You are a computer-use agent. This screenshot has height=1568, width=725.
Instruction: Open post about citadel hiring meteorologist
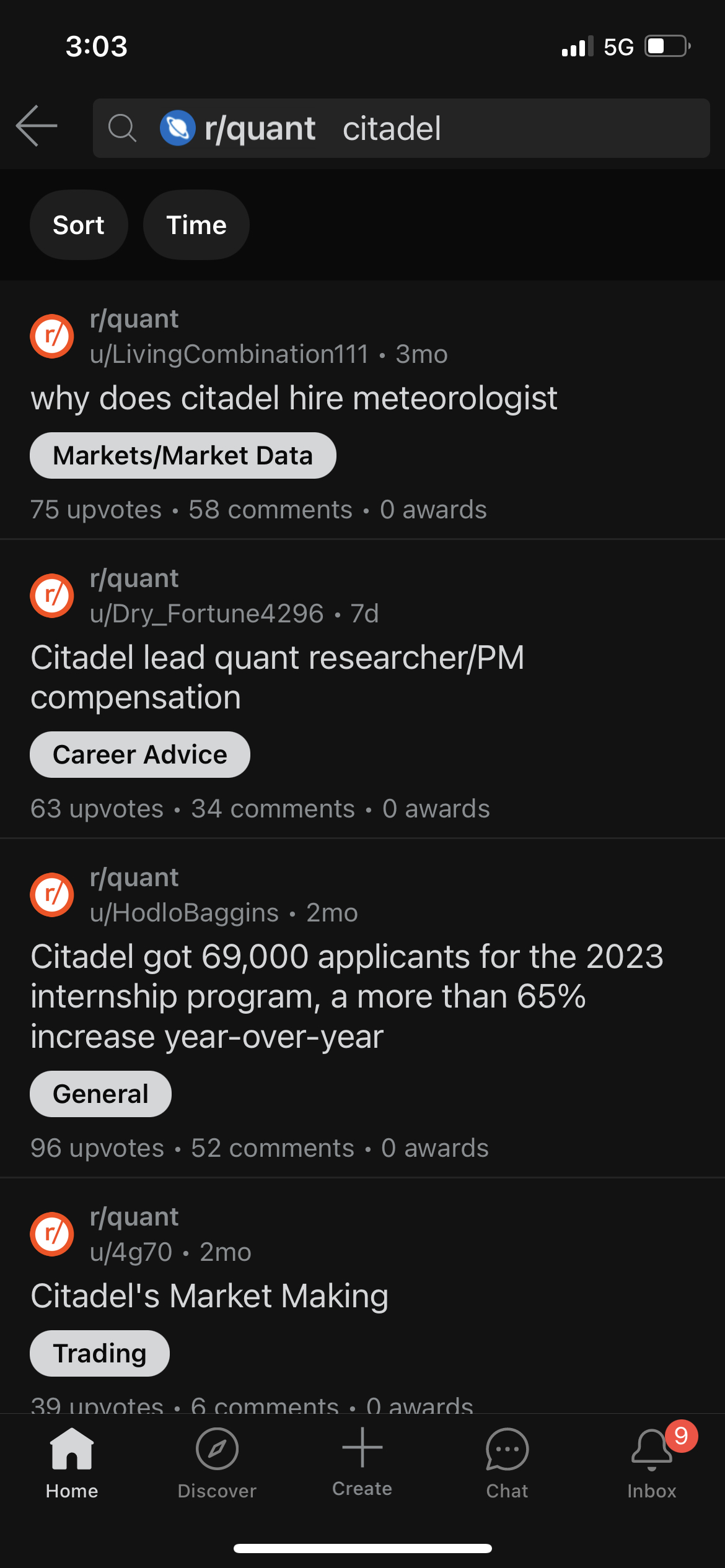pyautogui.click(x=294, y=398)
